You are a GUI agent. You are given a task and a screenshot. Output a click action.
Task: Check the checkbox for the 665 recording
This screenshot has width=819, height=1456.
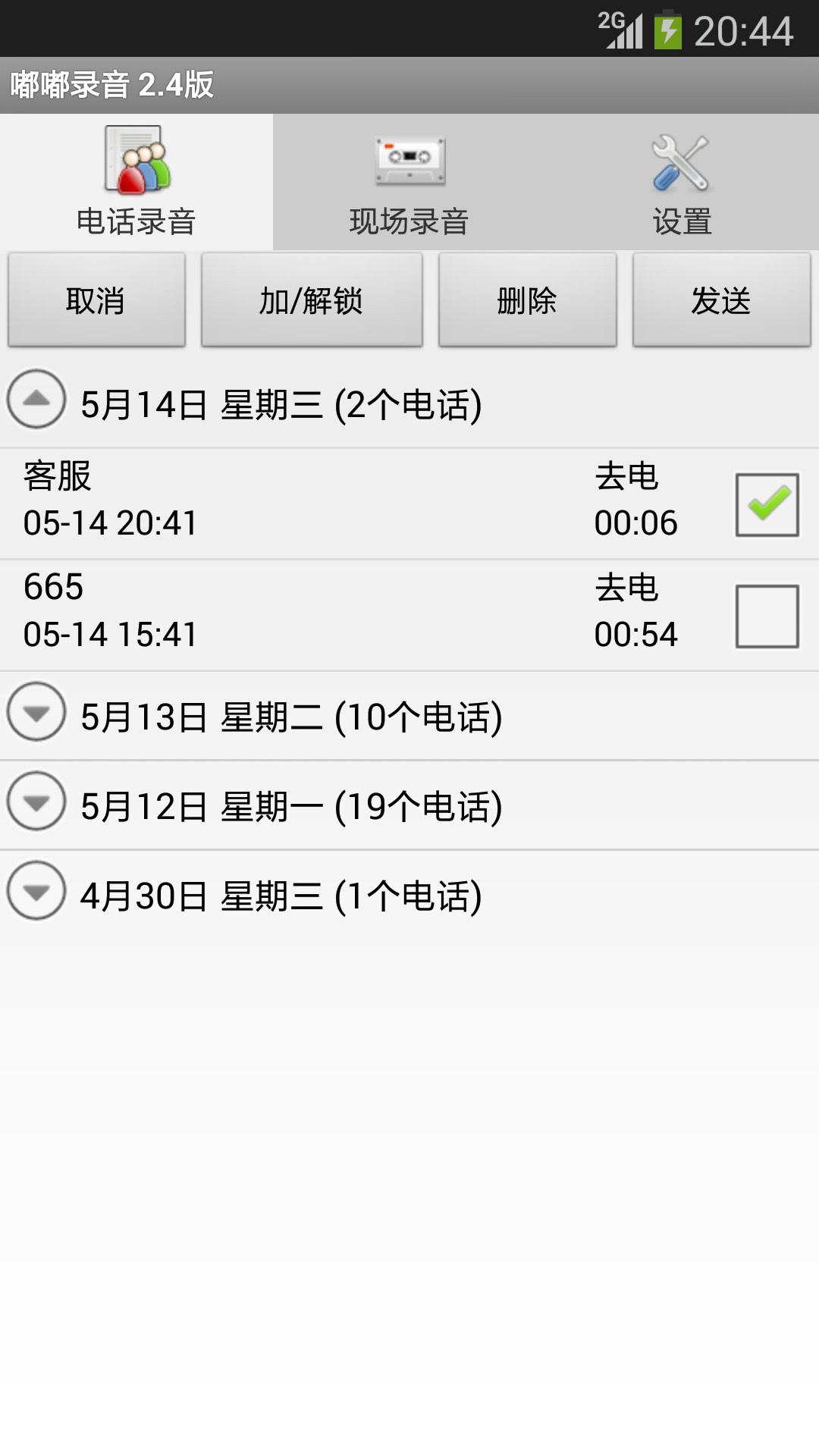[x=767, y=613]
